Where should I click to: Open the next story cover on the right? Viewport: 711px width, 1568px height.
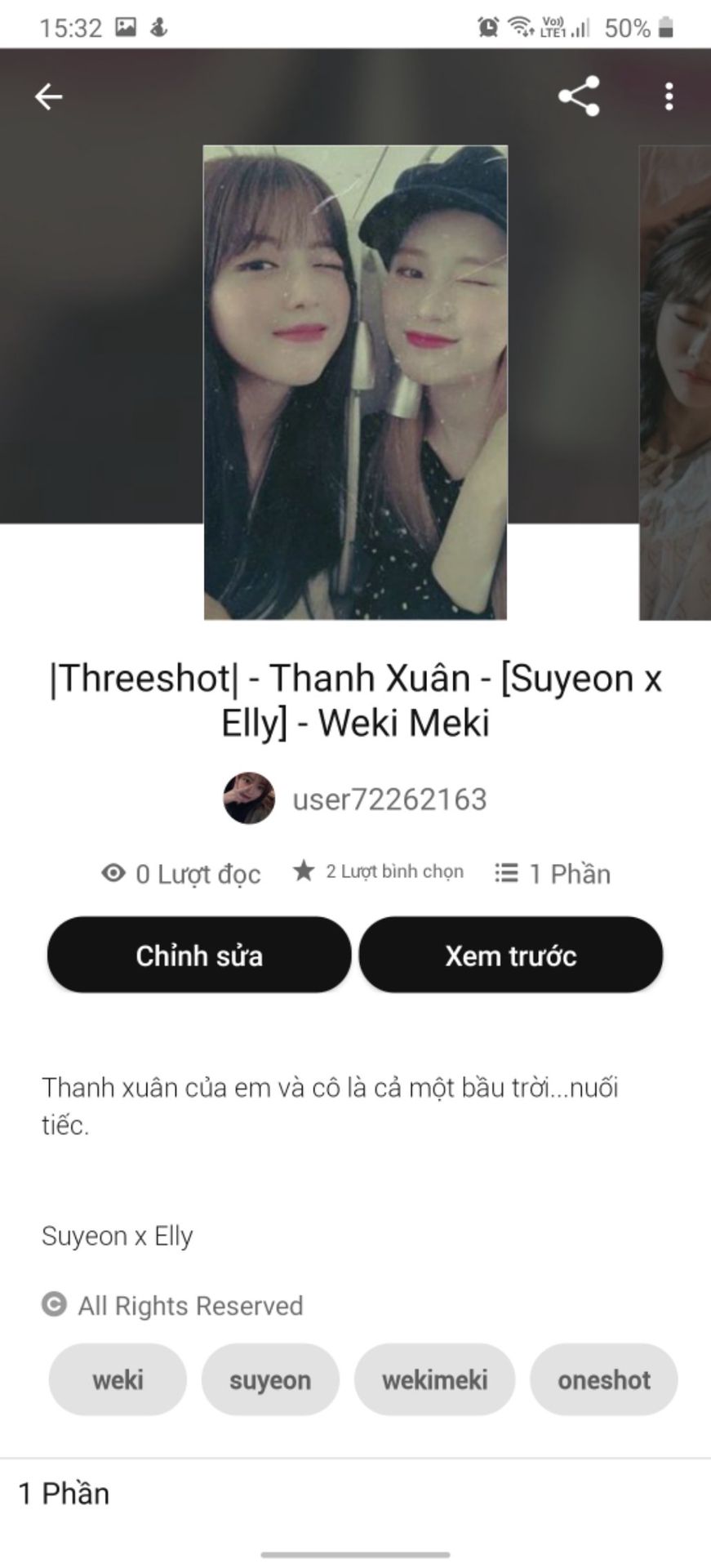point(678,384)
